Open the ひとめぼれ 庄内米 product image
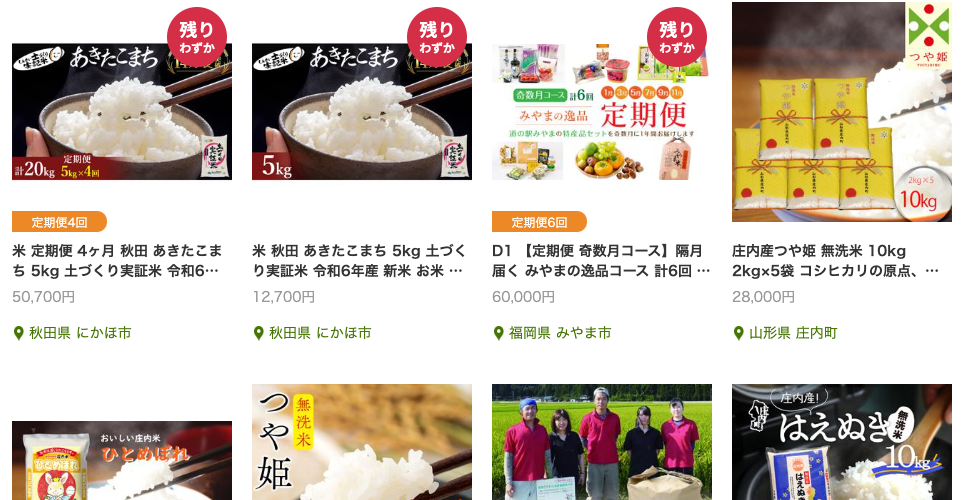 coord(121,462)
